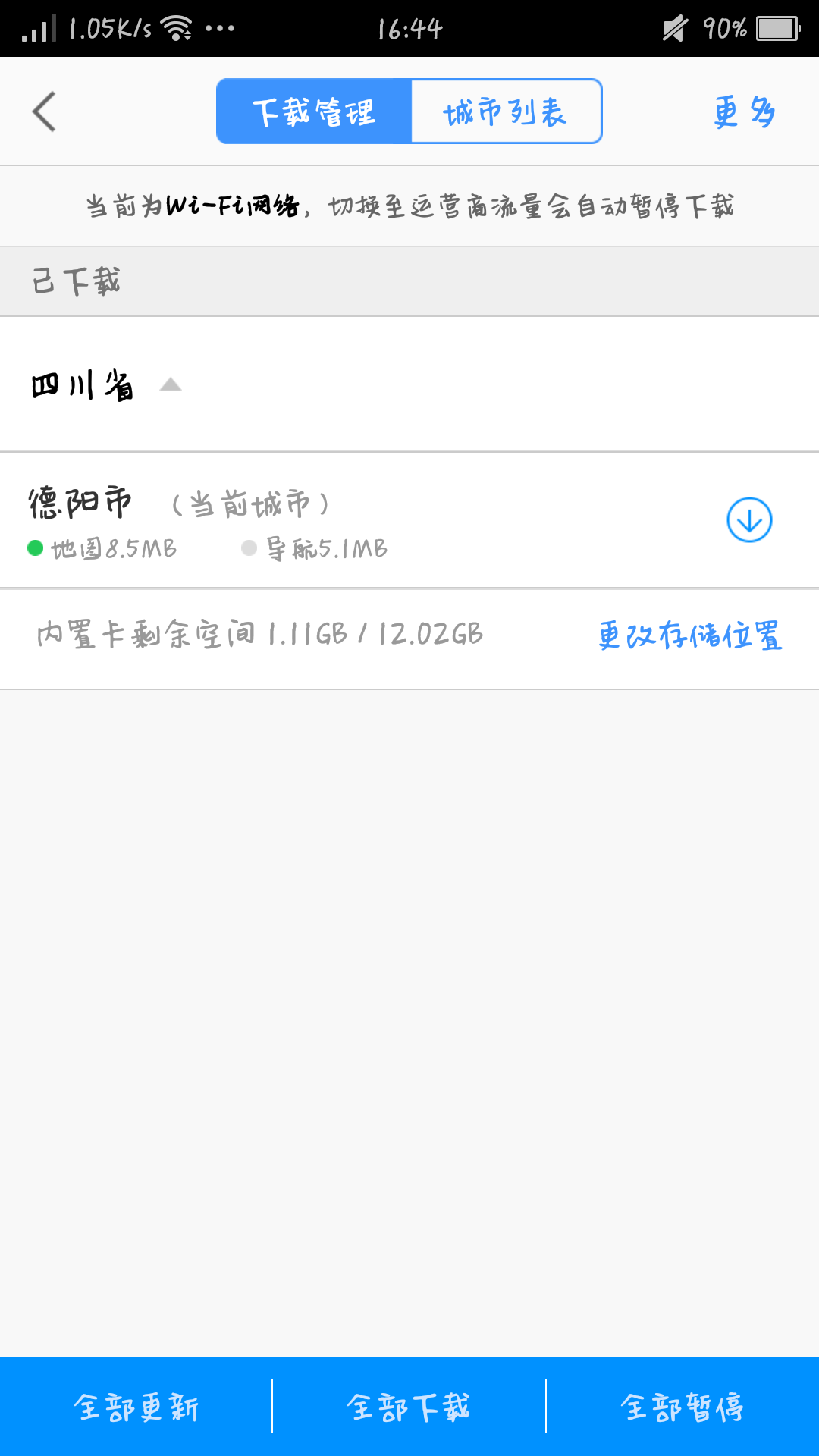Open the 更多 menu
The width and height of the screenshot is (819, 1456).
click(744, 111)
